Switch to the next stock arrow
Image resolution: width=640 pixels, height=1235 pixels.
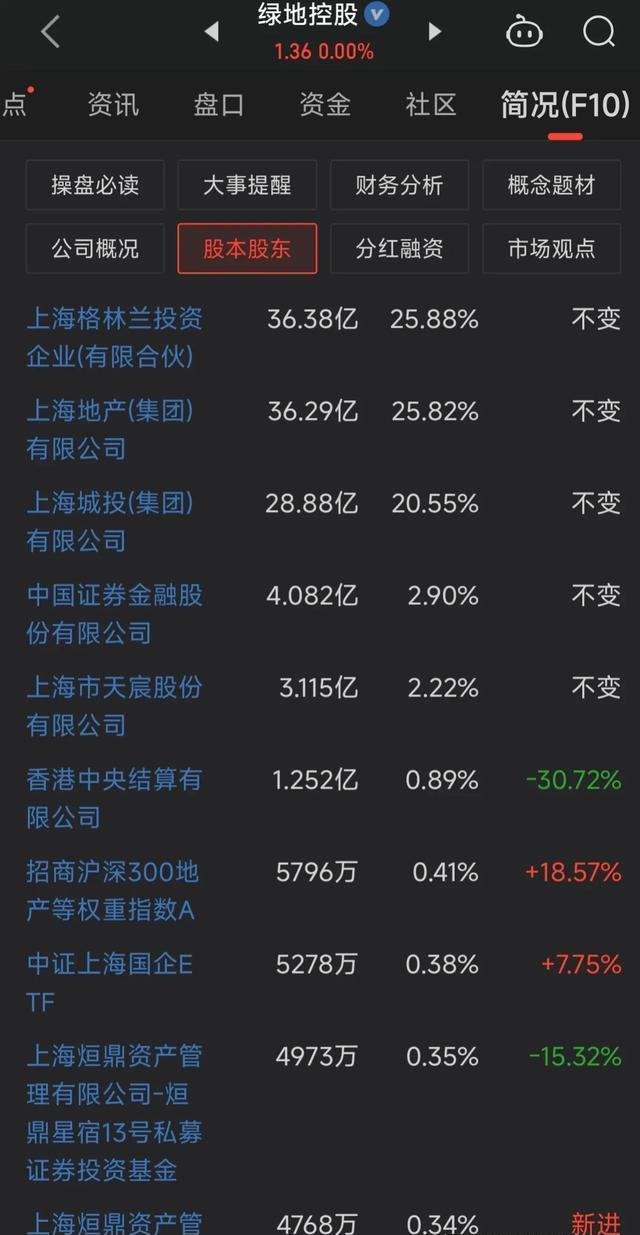434,32
